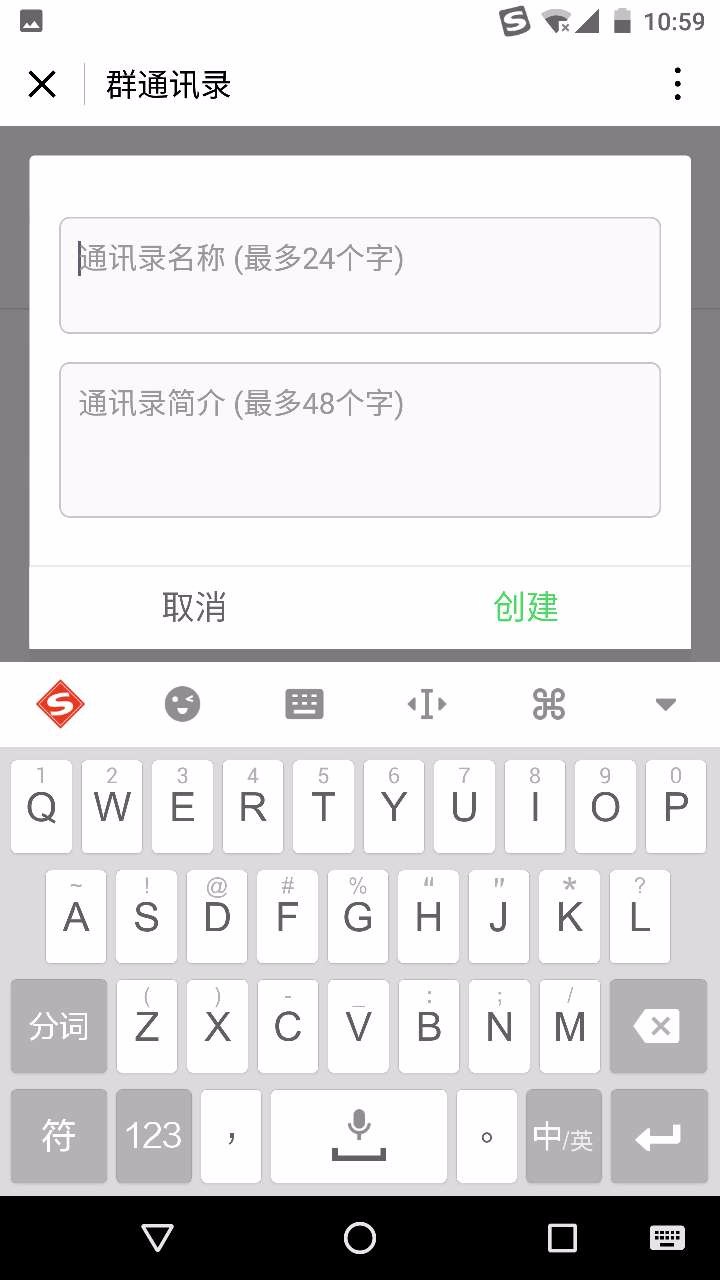Confirm with the 创建 button
The height and width of the screenshot is (1280, 720).
526,607
